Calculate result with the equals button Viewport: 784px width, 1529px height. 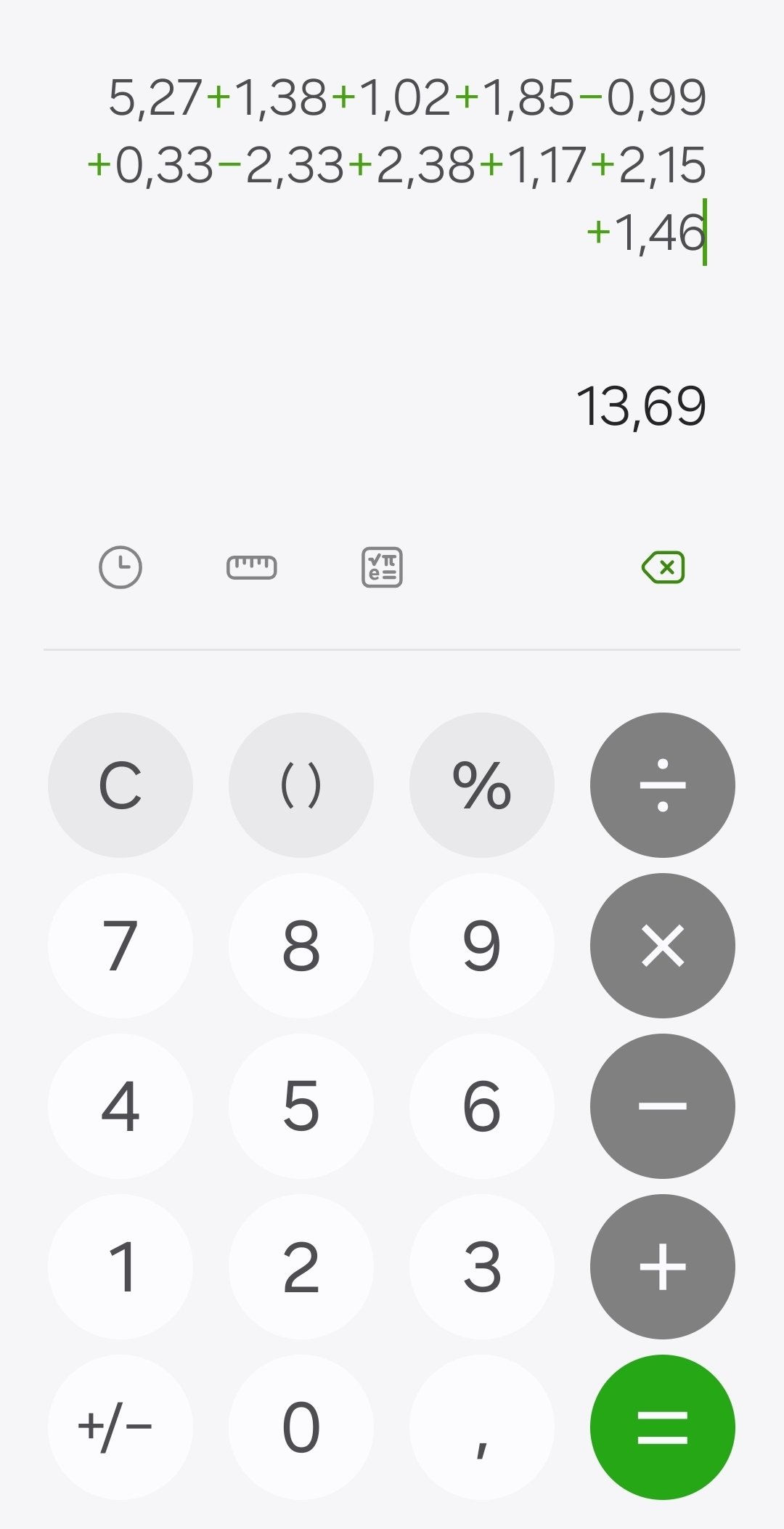point(662,1427)
